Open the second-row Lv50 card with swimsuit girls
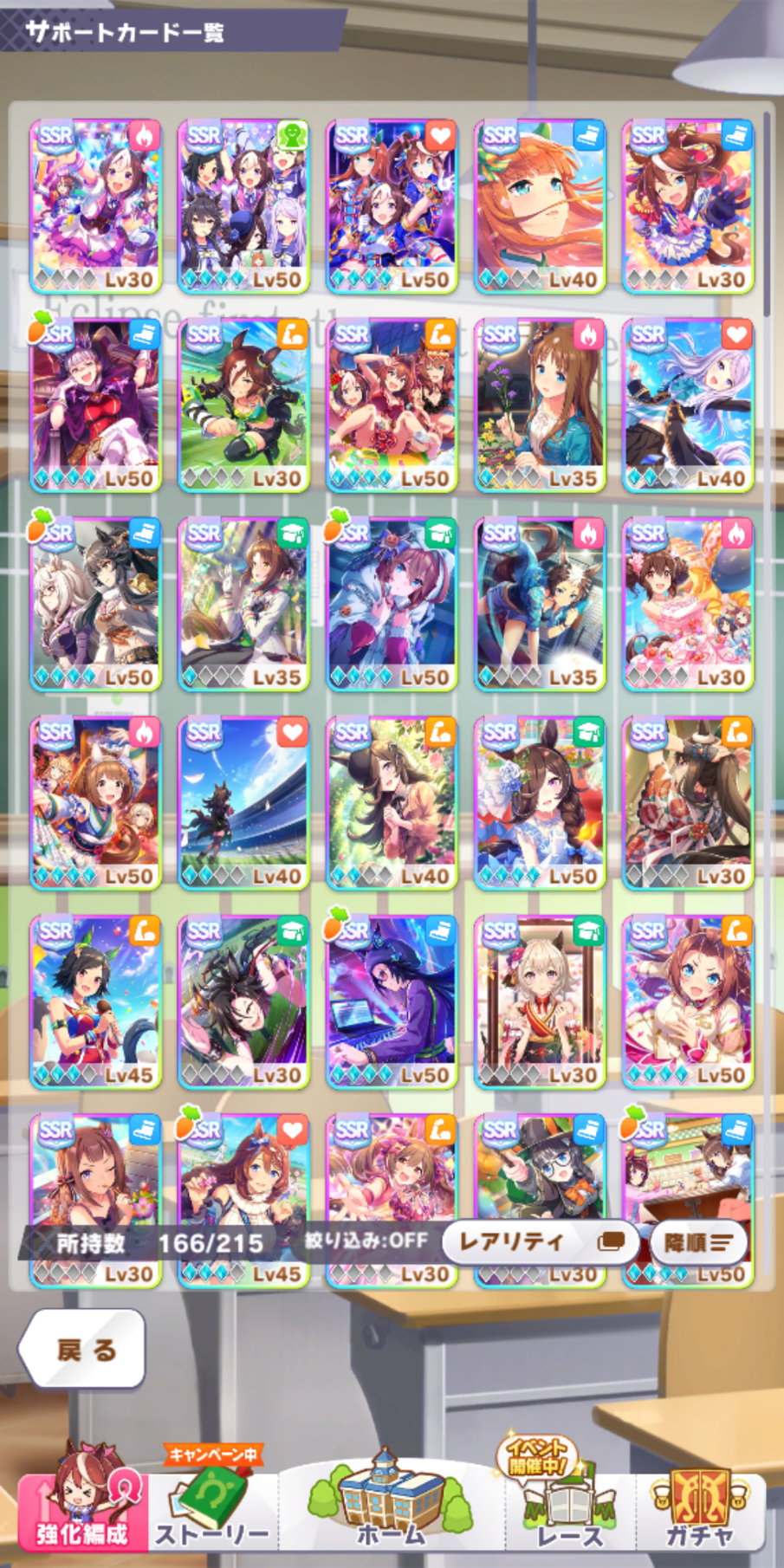 [392, 405]
